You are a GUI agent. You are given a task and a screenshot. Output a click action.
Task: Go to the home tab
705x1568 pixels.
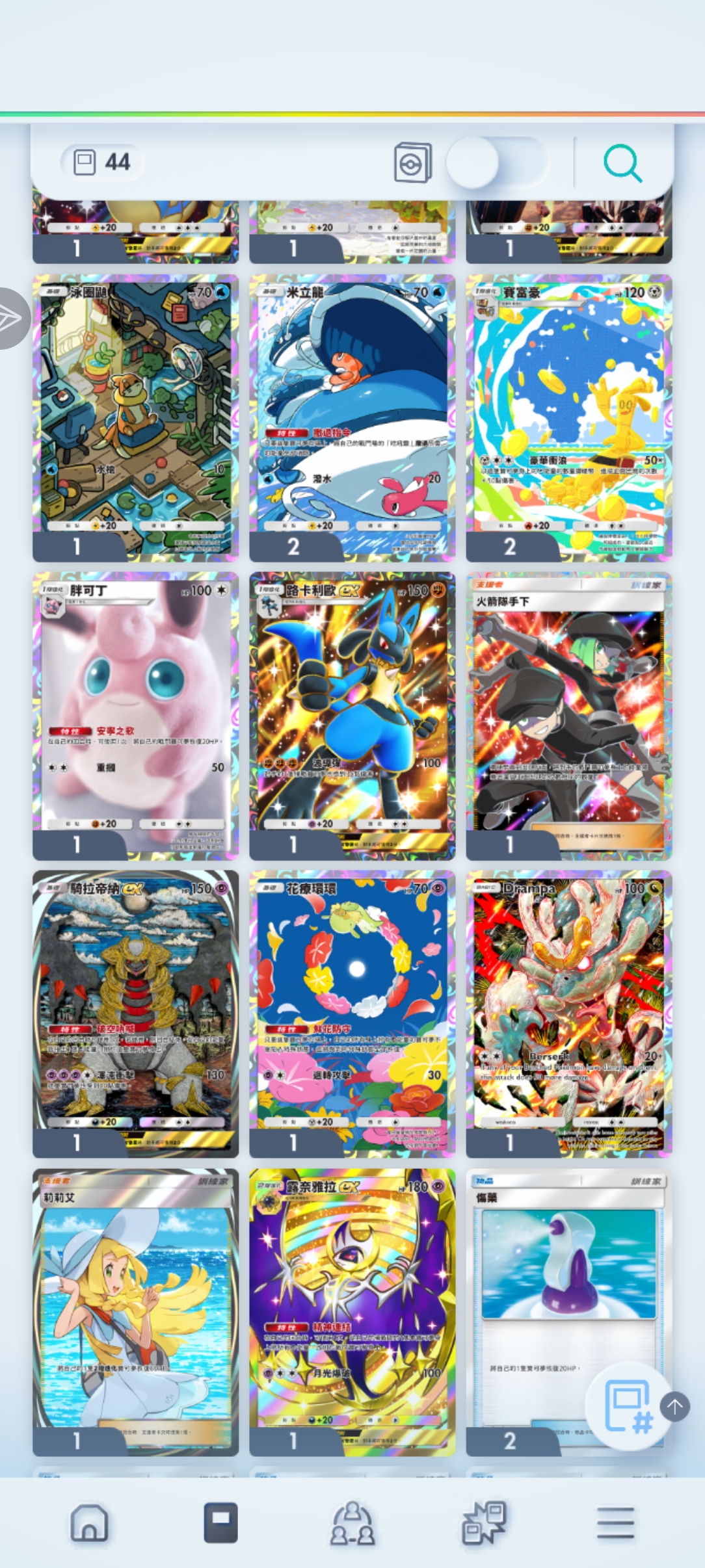[89, 1522]
